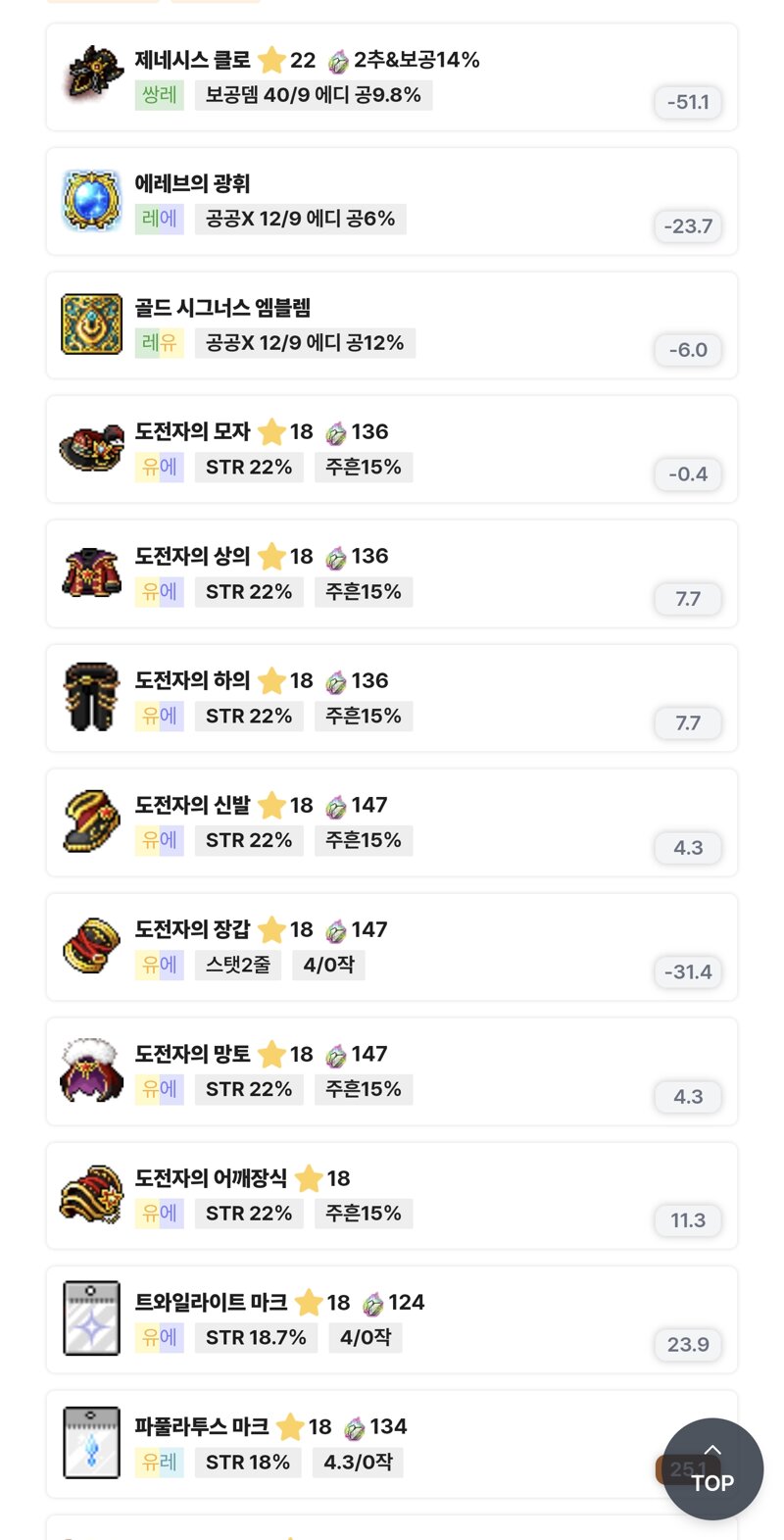Select the 도전자의 하의 card
Screen dimensions: 784x1540
pyautogui.click(x=392, y=698)
